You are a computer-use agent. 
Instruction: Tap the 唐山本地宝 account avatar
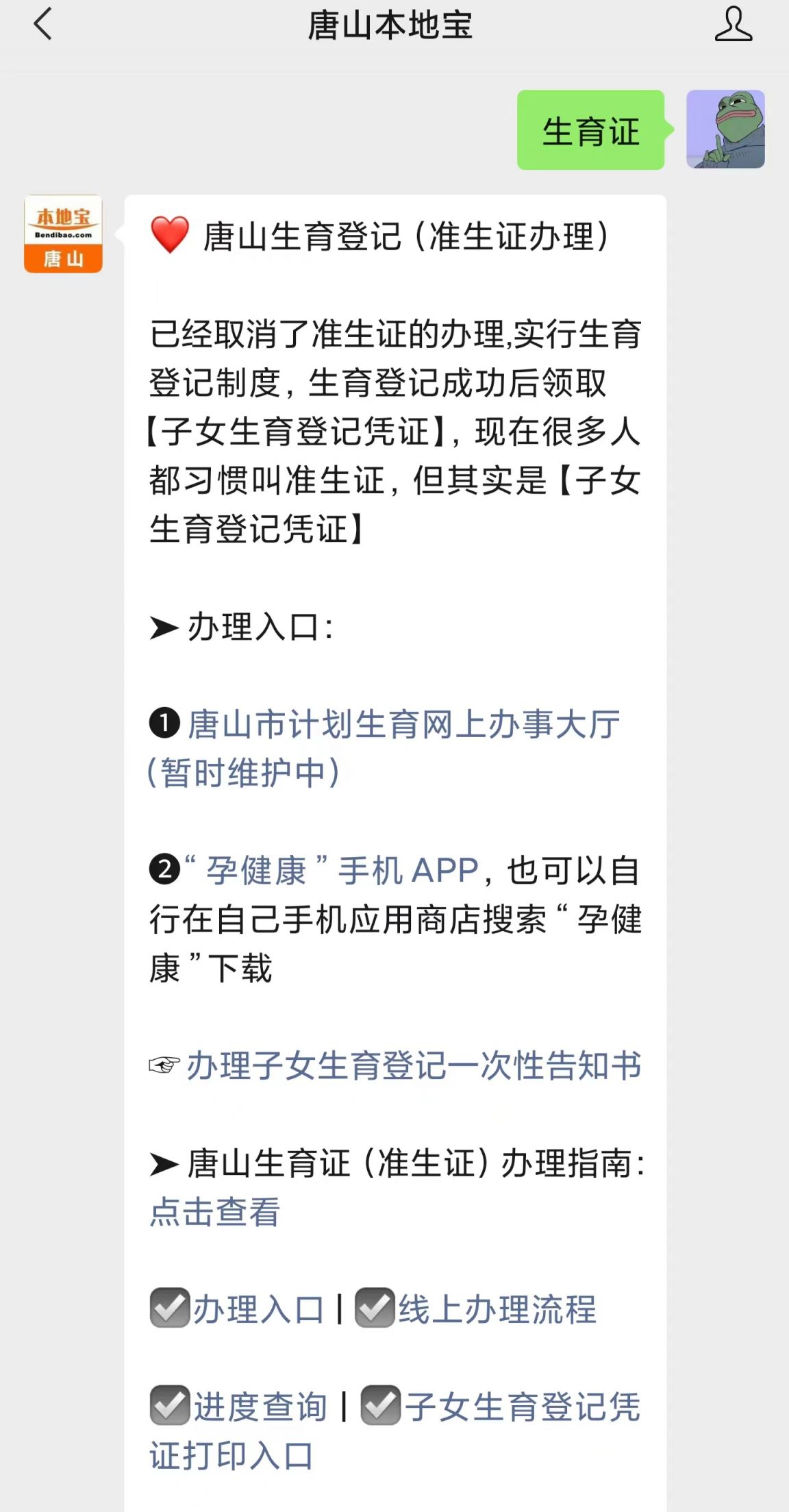pos(63,234)
